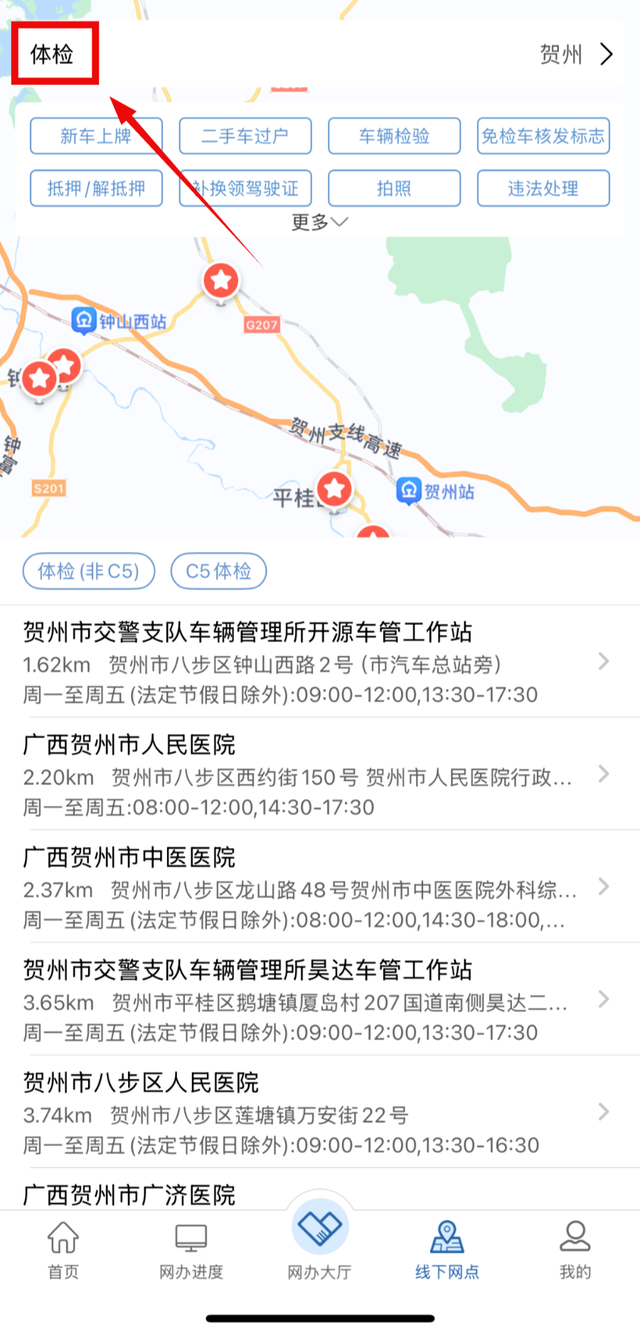
Task: Choose 抵押/解抵押 service
Action: (x=96, y=188)
